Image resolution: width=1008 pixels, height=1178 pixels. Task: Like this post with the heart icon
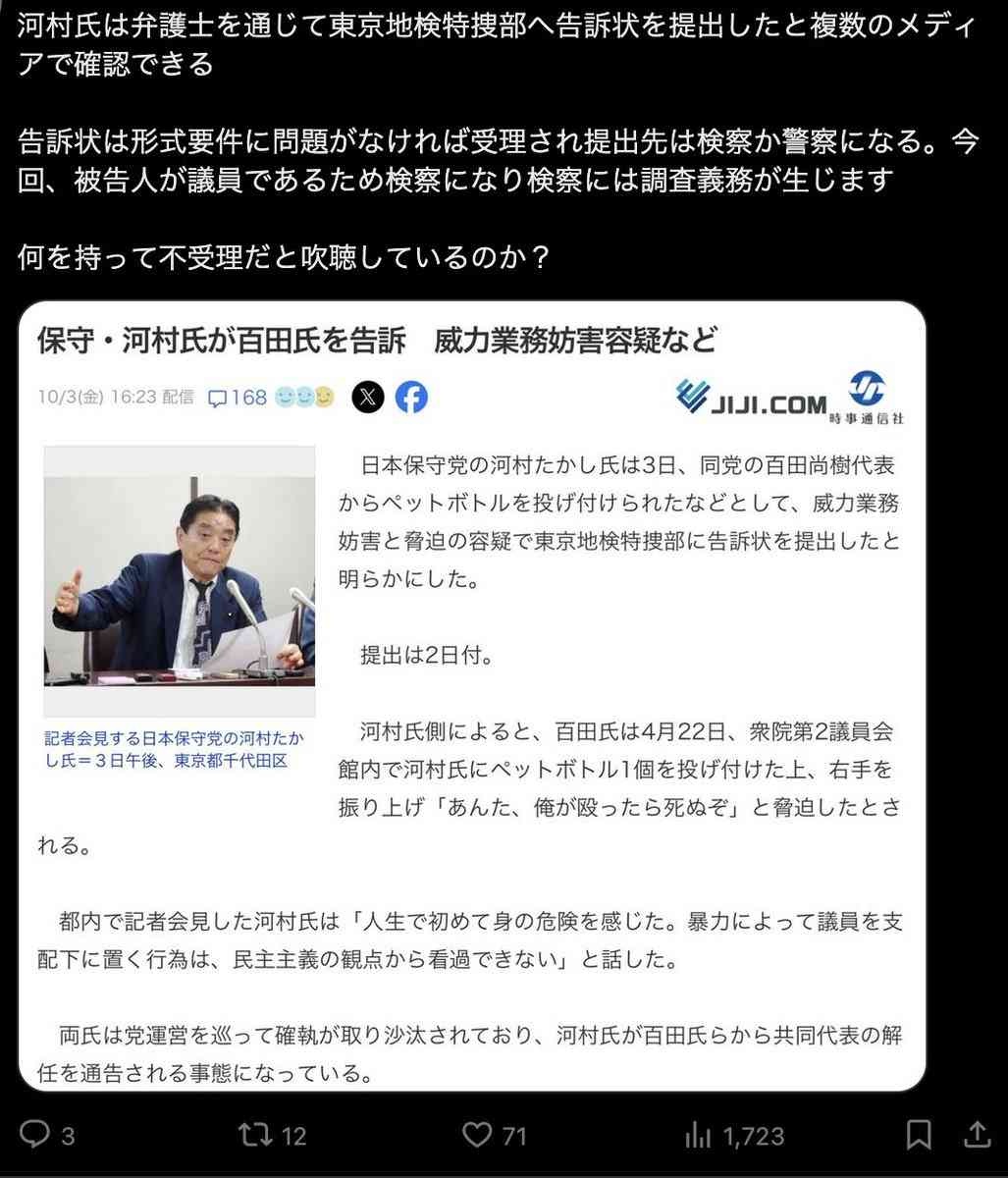coord(476,1136)
